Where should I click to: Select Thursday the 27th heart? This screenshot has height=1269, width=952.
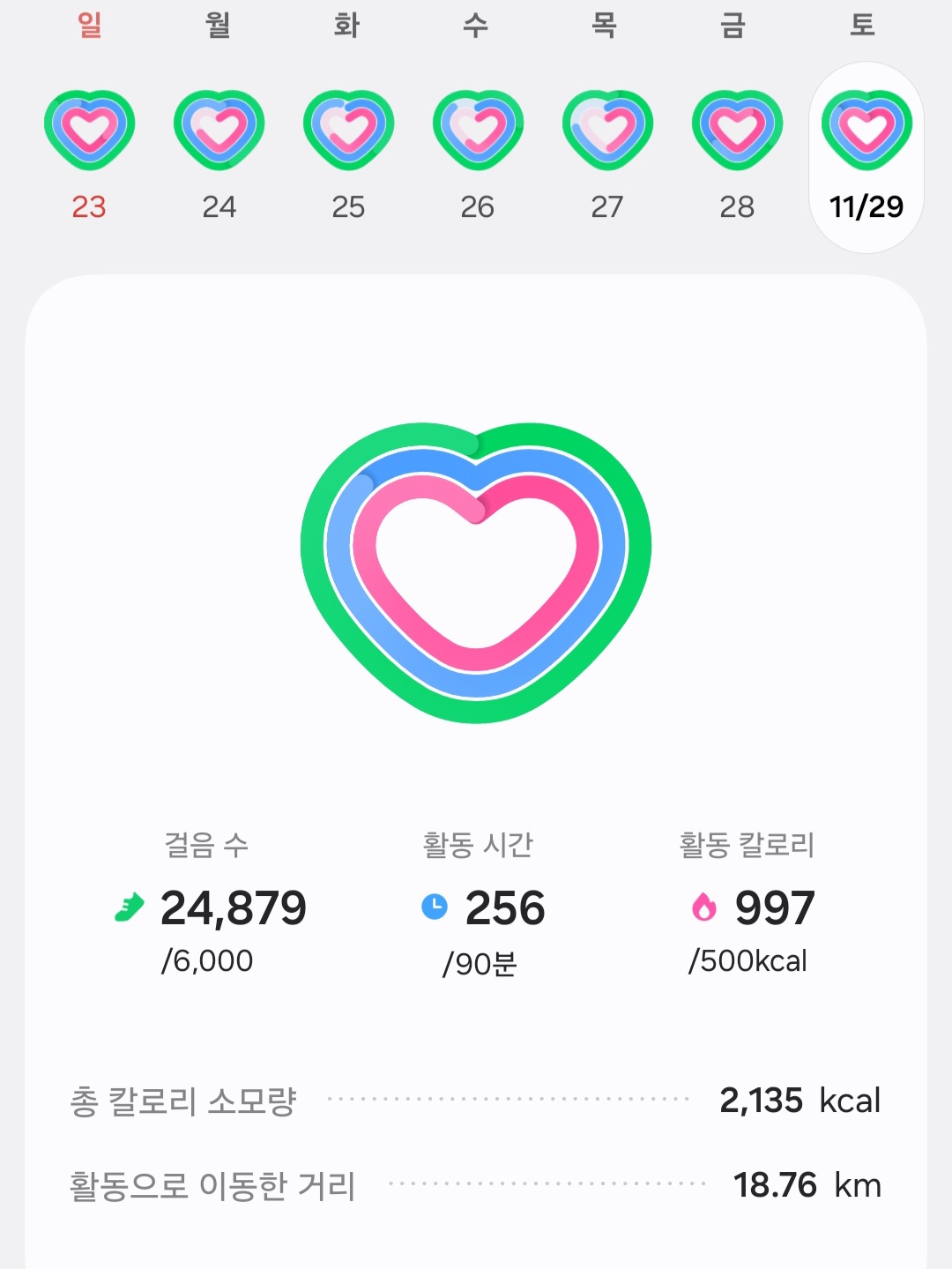[x=607, y=131]
